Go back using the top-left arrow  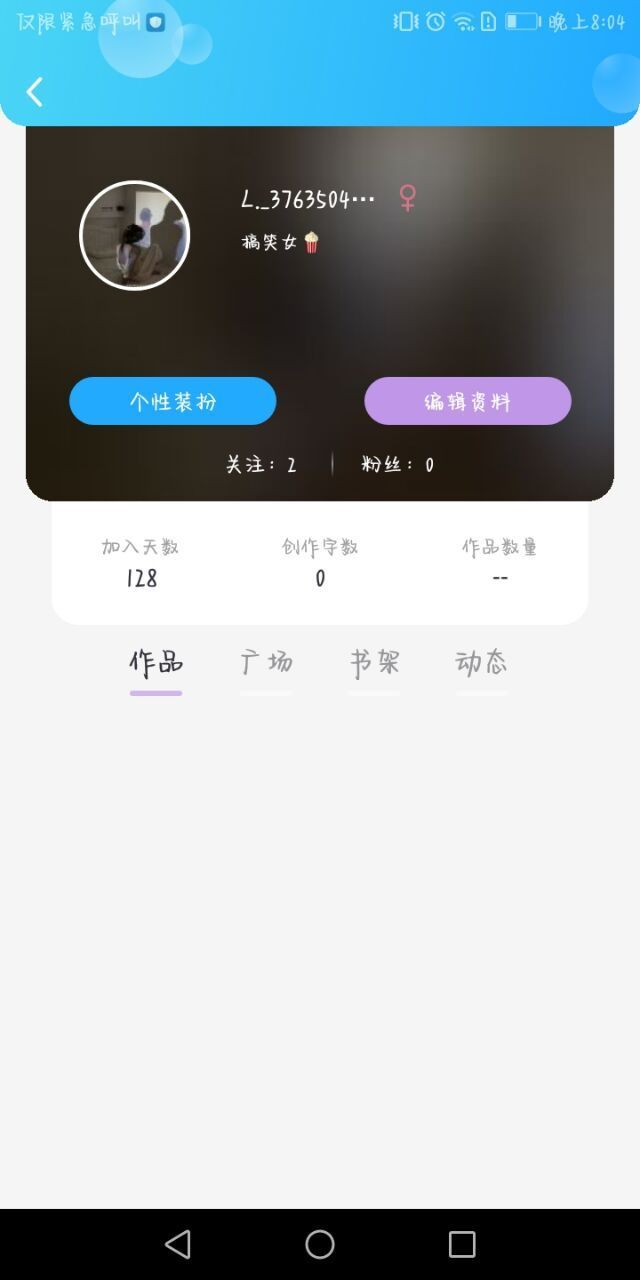click(34, 92)
